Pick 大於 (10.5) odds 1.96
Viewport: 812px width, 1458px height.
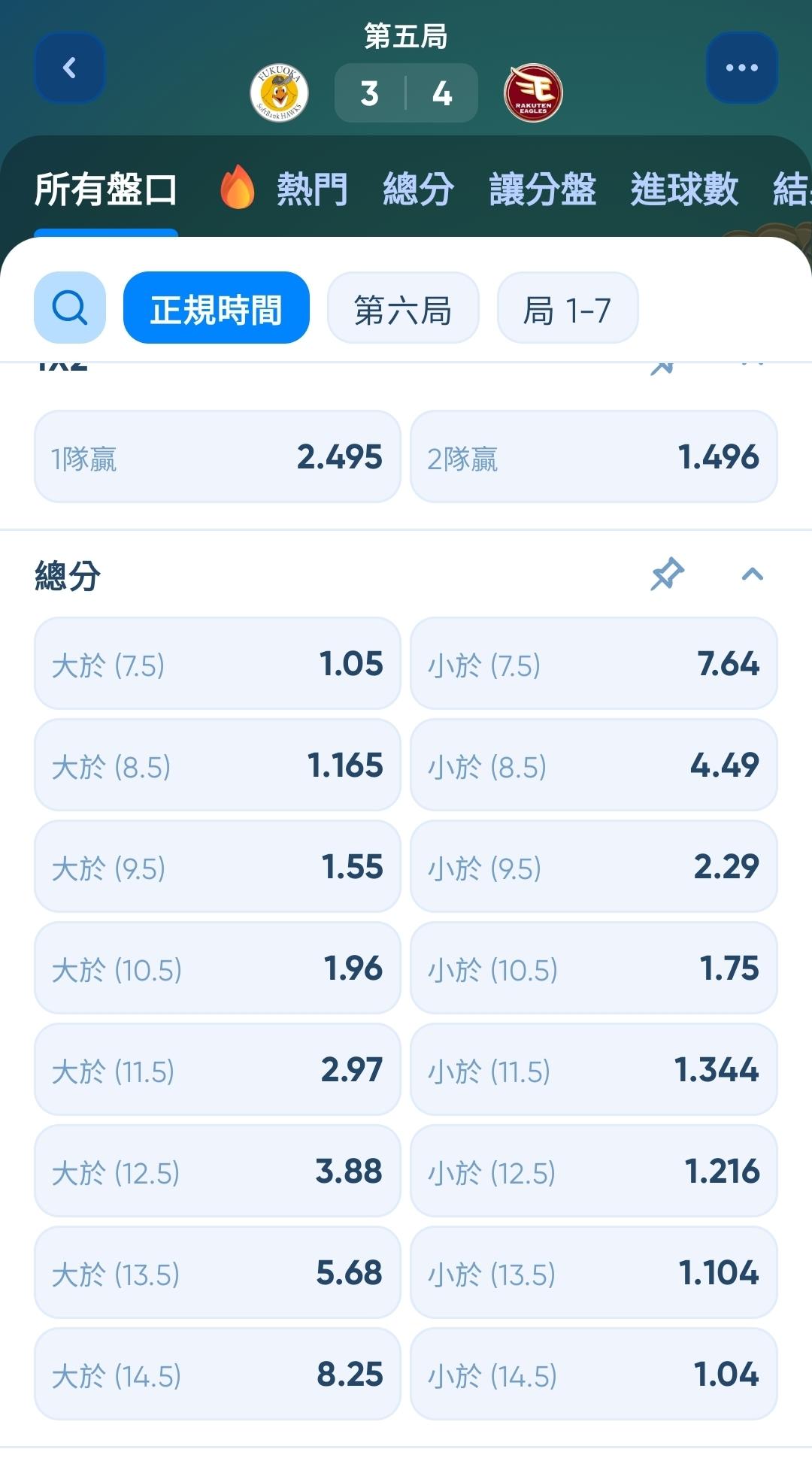tap(217, 968)
